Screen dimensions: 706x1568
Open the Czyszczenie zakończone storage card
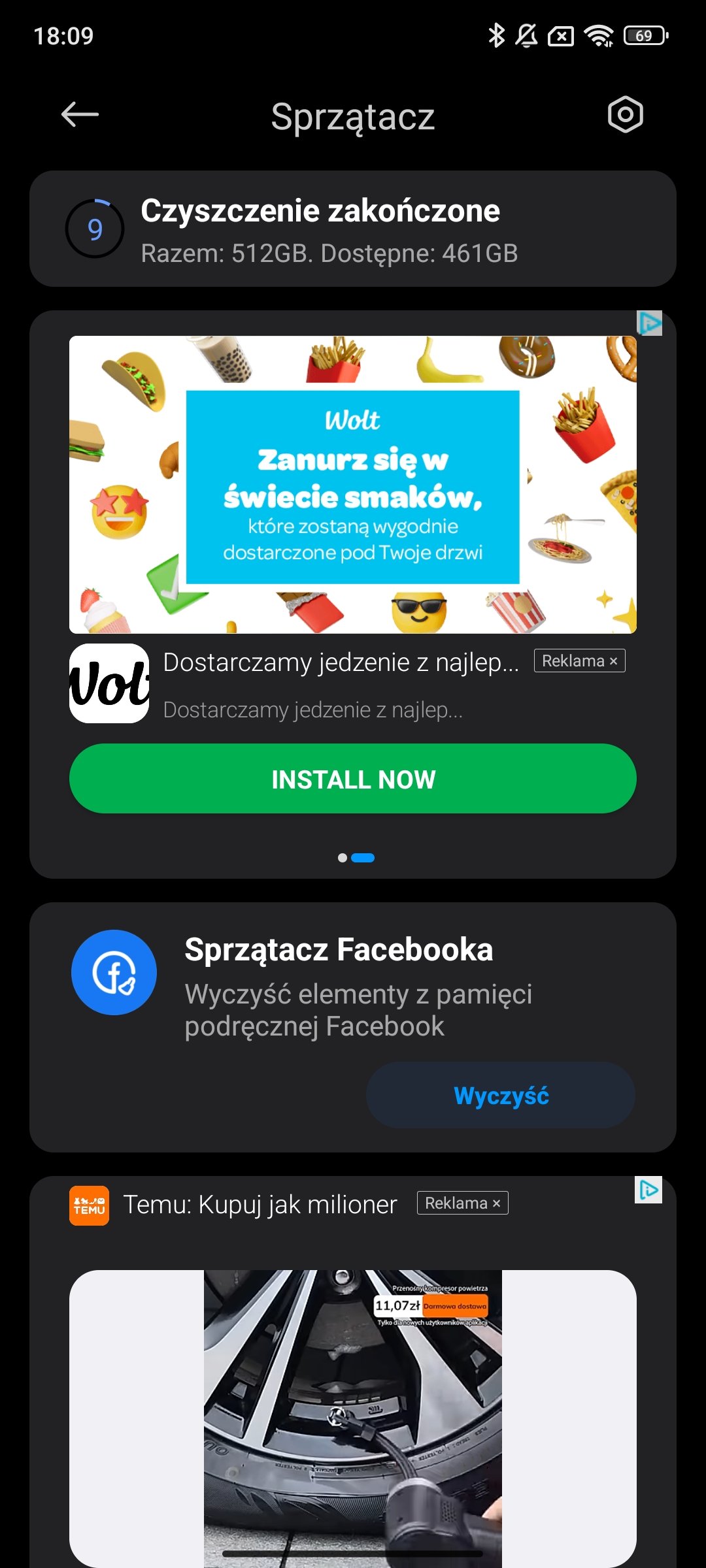353,229
